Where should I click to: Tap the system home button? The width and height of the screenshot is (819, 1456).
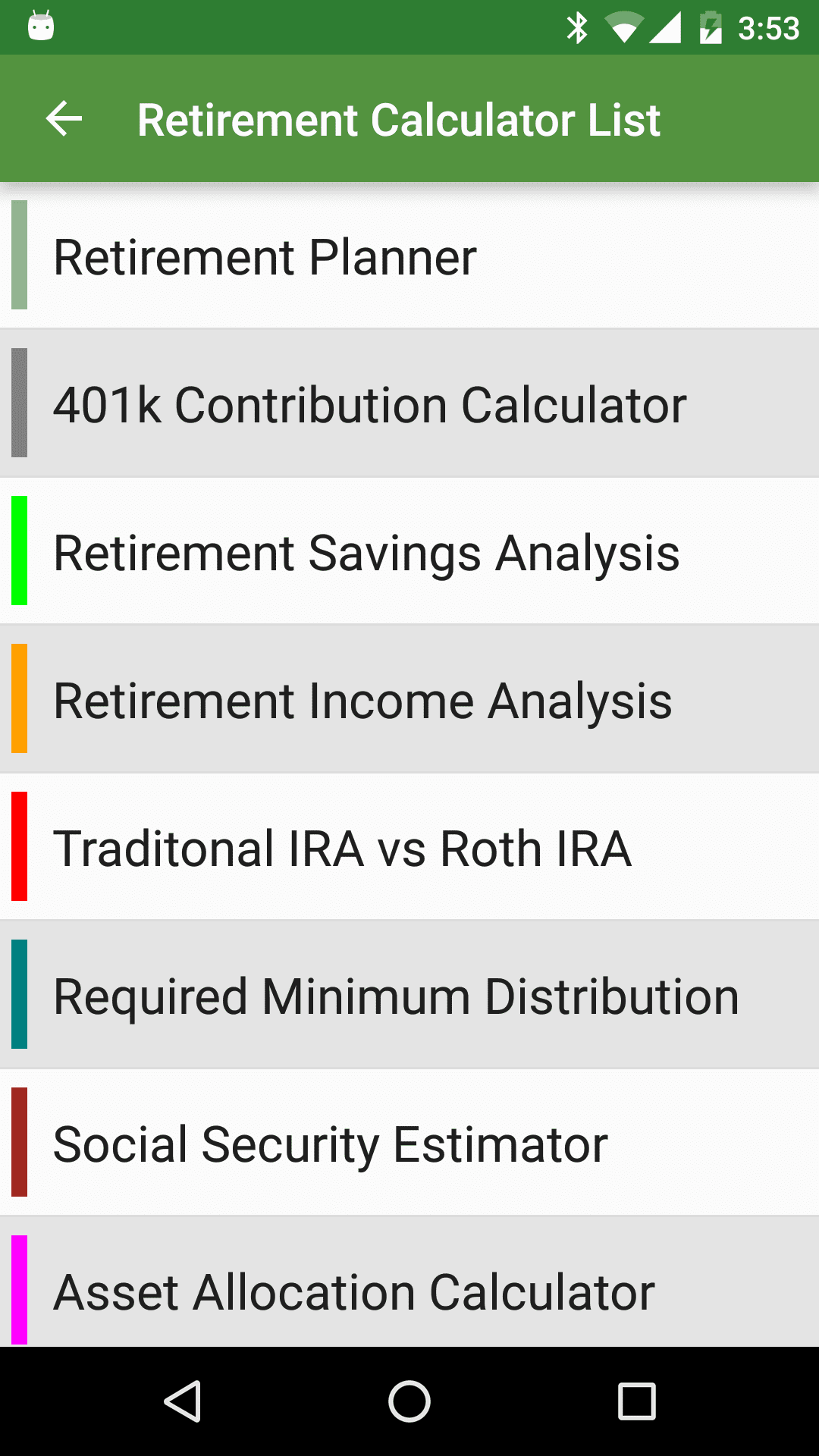(409, 1401)
